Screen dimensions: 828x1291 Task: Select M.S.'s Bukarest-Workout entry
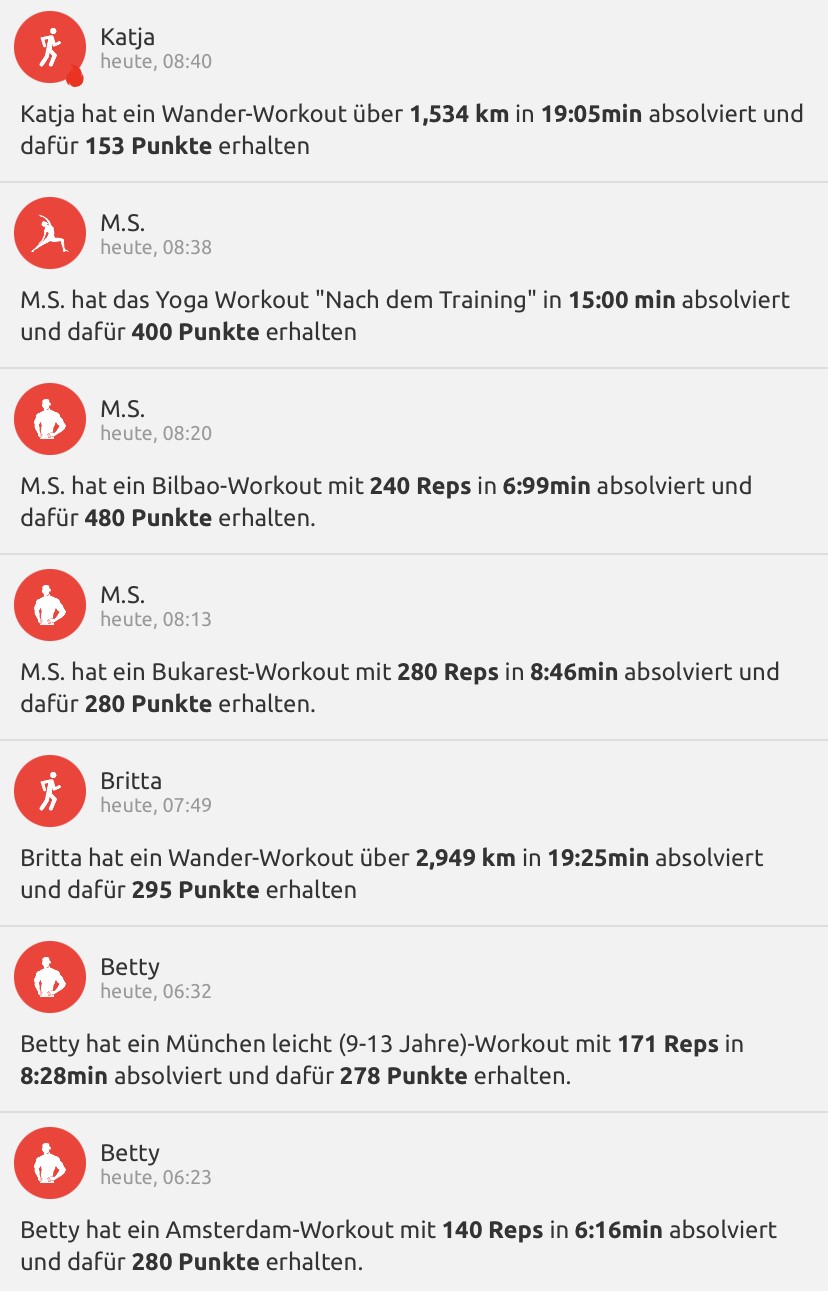pos(412,686)
